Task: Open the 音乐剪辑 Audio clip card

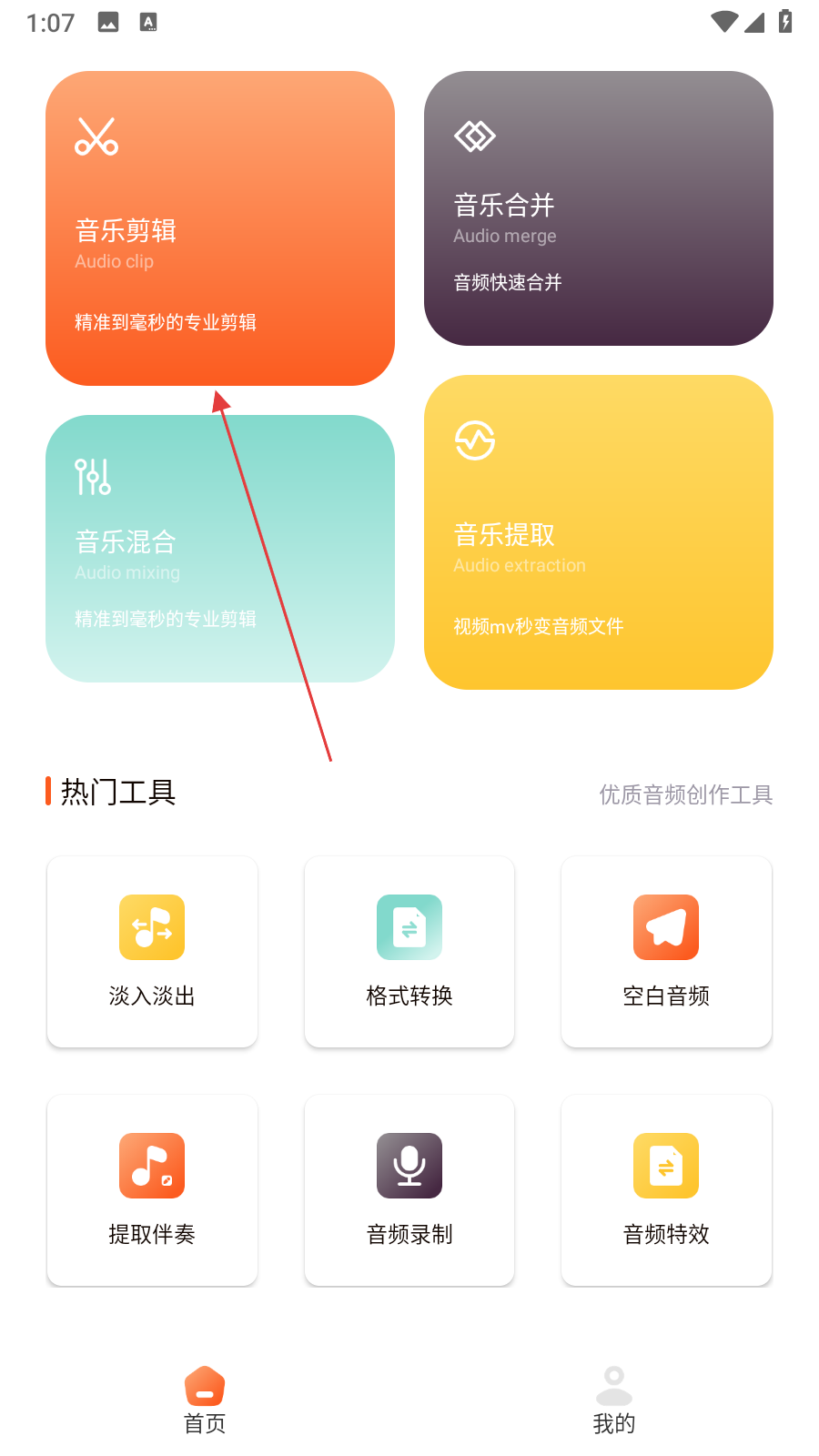Action: tap(219, 227)
